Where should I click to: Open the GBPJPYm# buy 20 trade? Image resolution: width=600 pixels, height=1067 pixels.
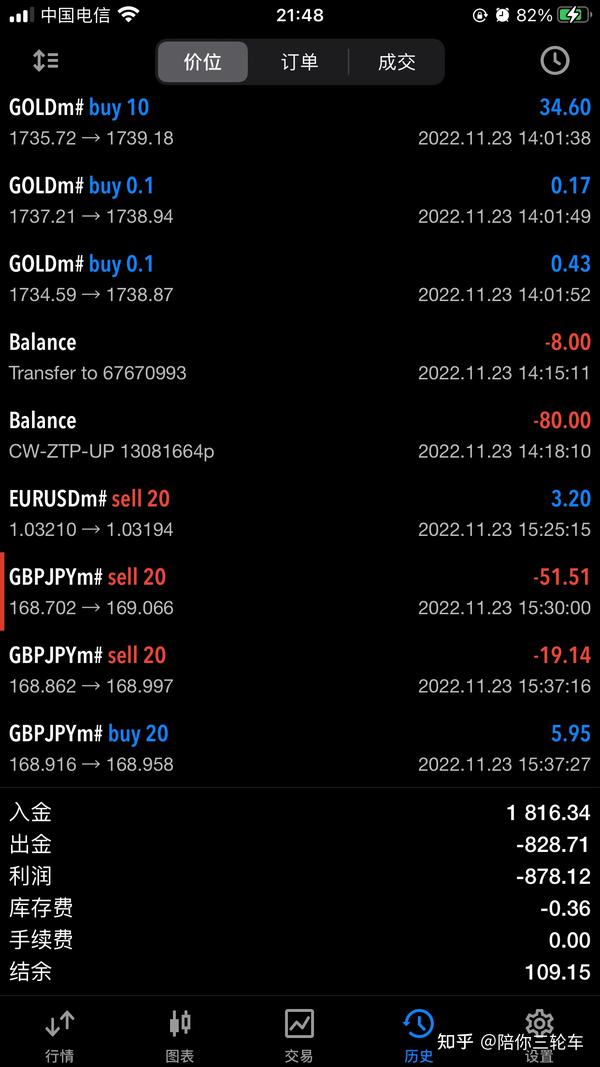300,748
